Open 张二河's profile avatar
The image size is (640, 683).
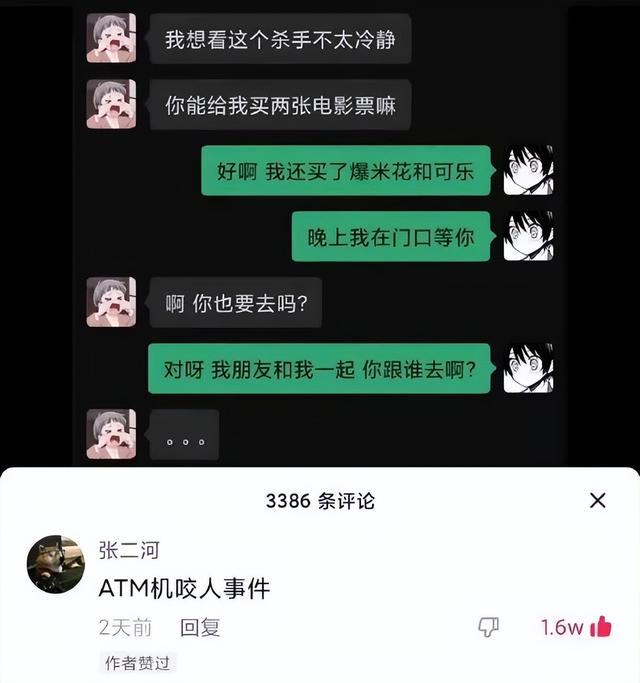pos(55,566)
